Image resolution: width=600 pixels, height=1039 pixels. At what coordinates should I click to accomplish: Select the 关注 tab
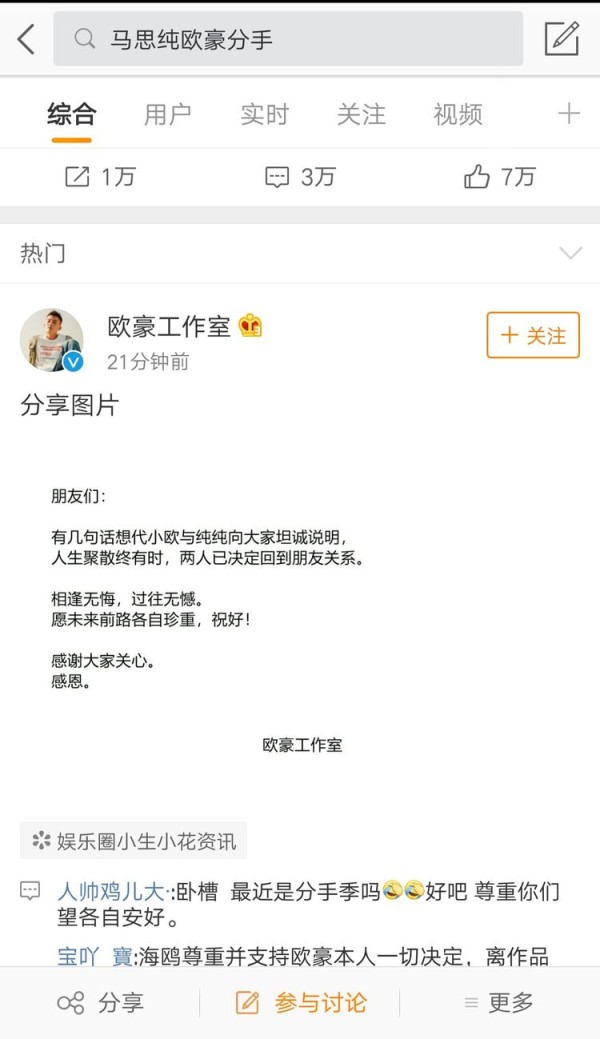tap(361, 115)
